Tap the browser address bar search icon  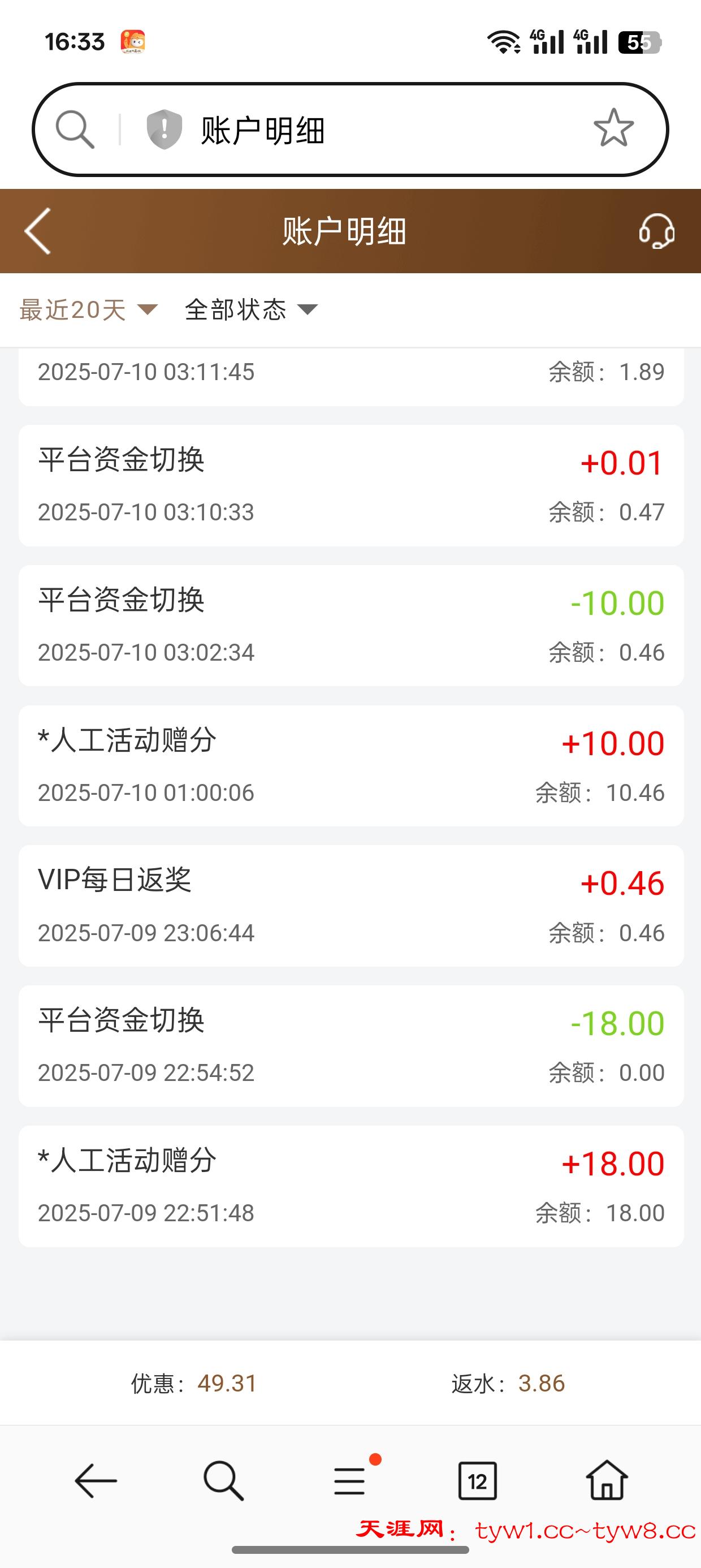(75, 129)
